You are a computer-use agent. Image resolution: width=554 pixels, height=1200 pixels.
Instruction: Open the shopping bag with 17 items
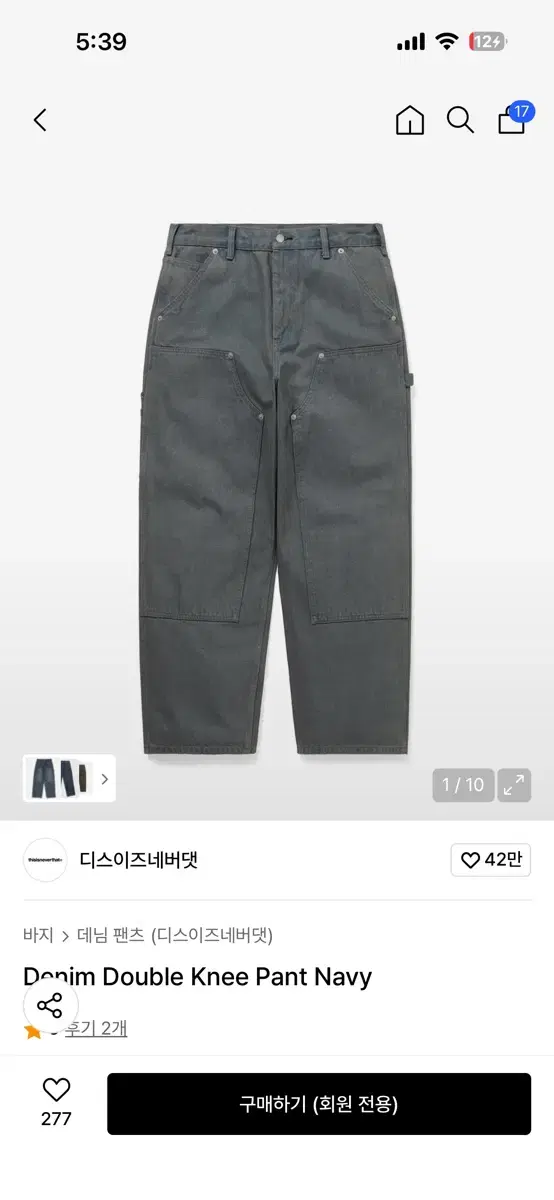513,119
